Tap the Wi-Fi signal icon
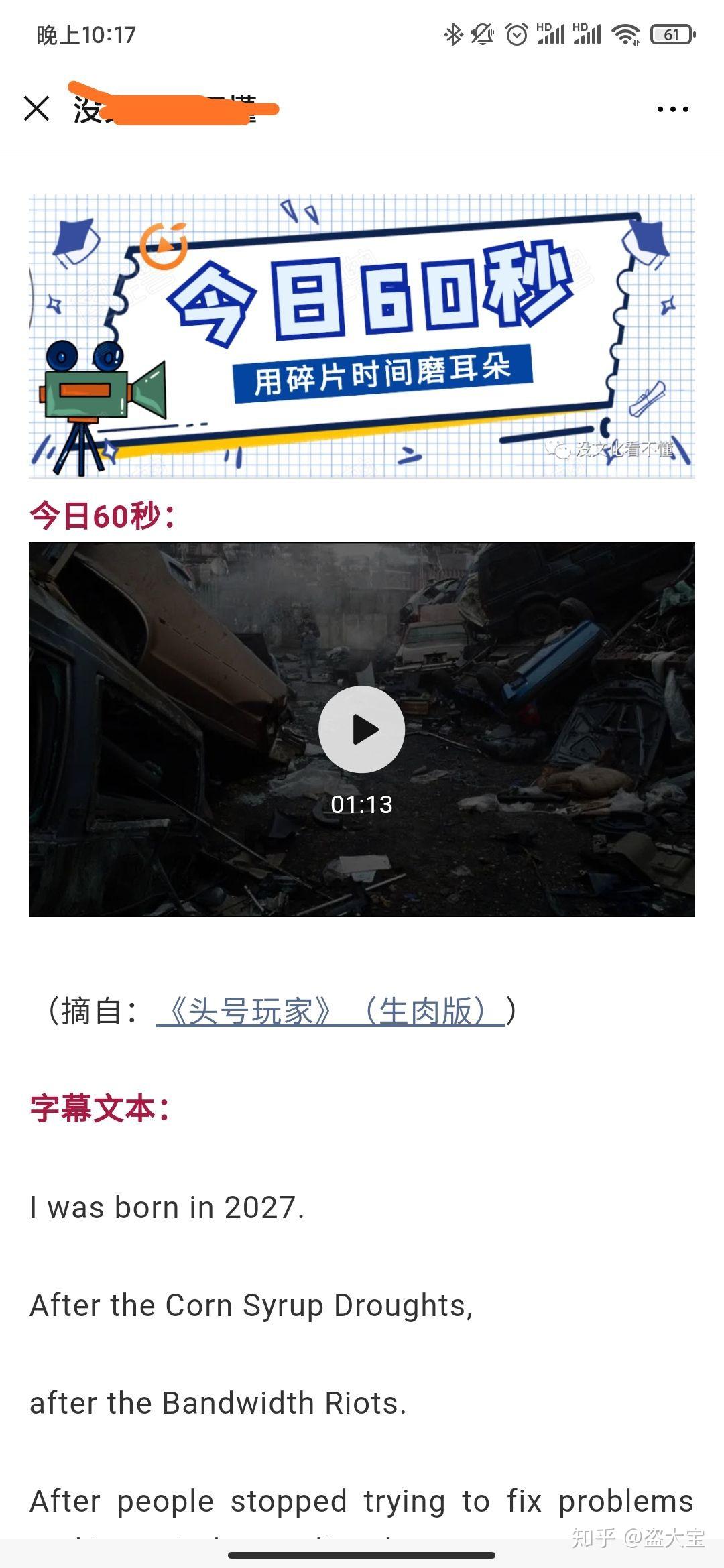Image resolution: width=724 pixels, height=1568 pixels. [x=627, y=34]
